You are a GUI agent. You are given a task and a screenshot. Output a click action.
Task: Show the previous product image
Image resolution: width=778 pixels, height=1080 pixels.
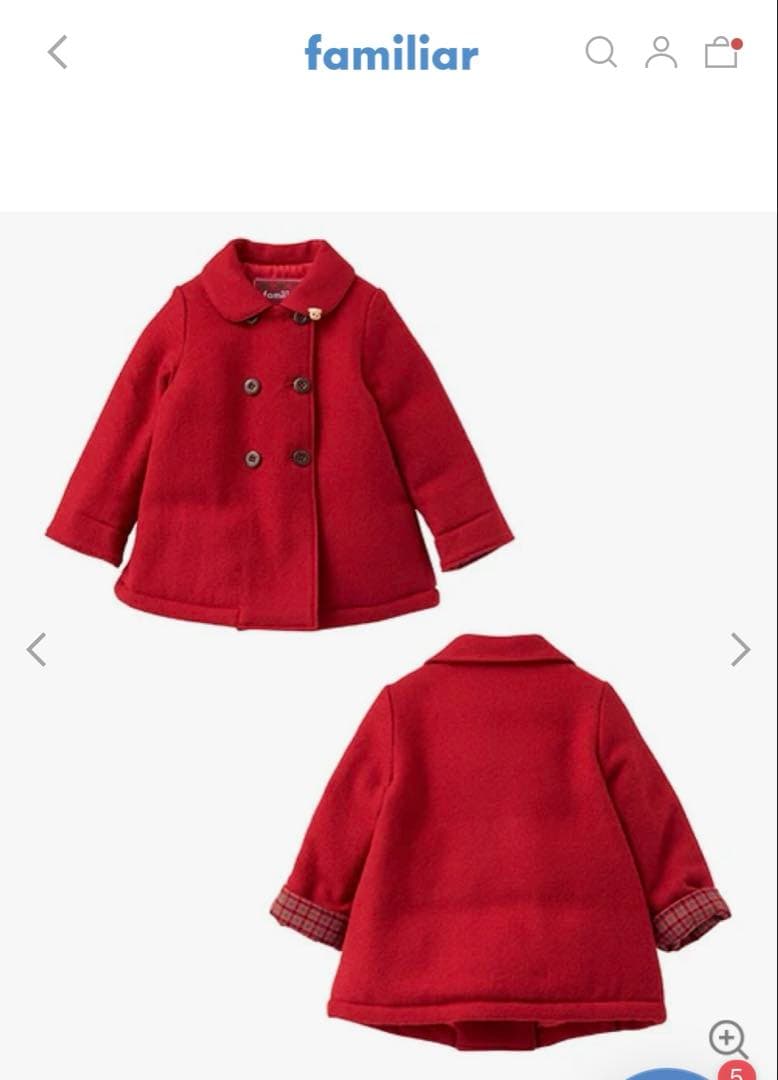(36, 650)
